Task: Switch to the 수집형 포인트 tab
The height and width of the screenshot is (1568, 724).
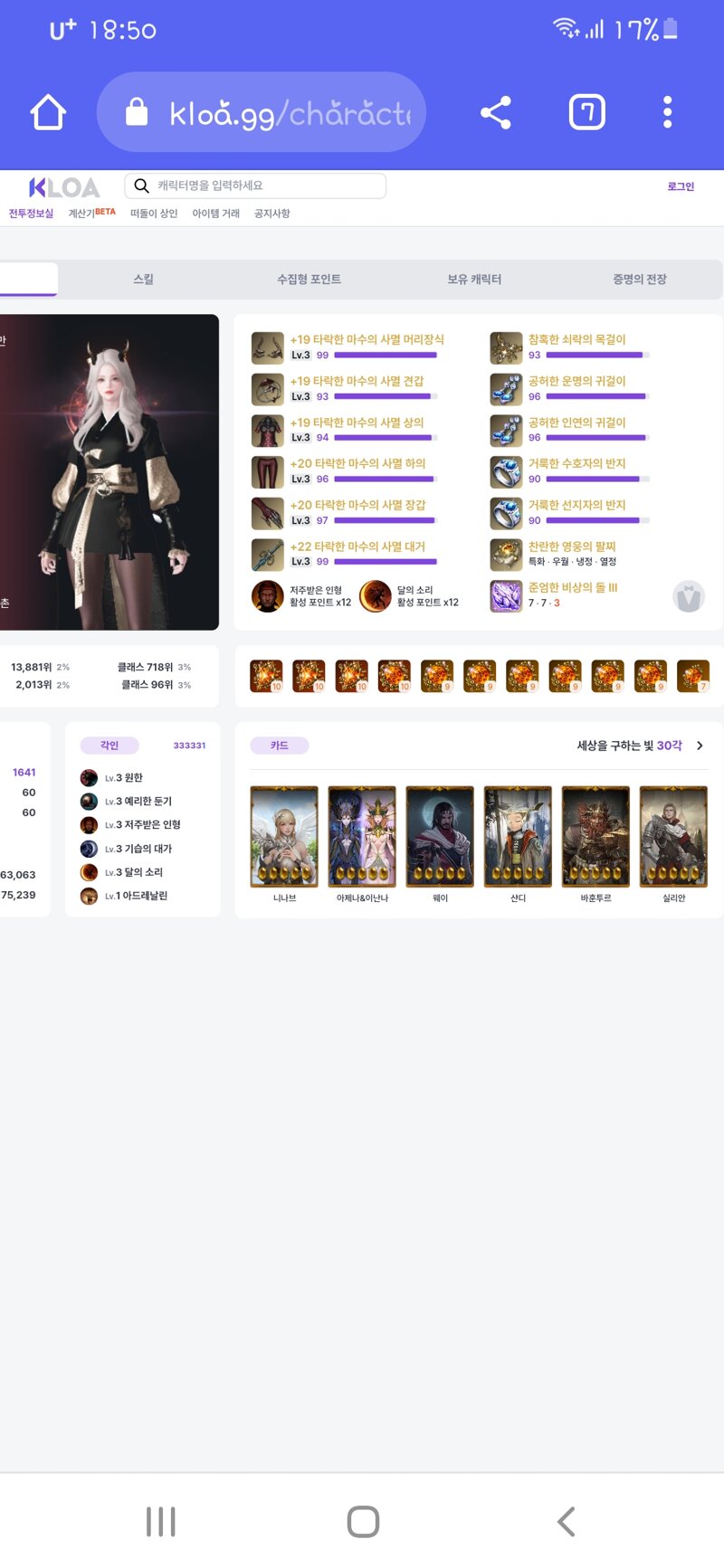Action: (x=309, y=280)
